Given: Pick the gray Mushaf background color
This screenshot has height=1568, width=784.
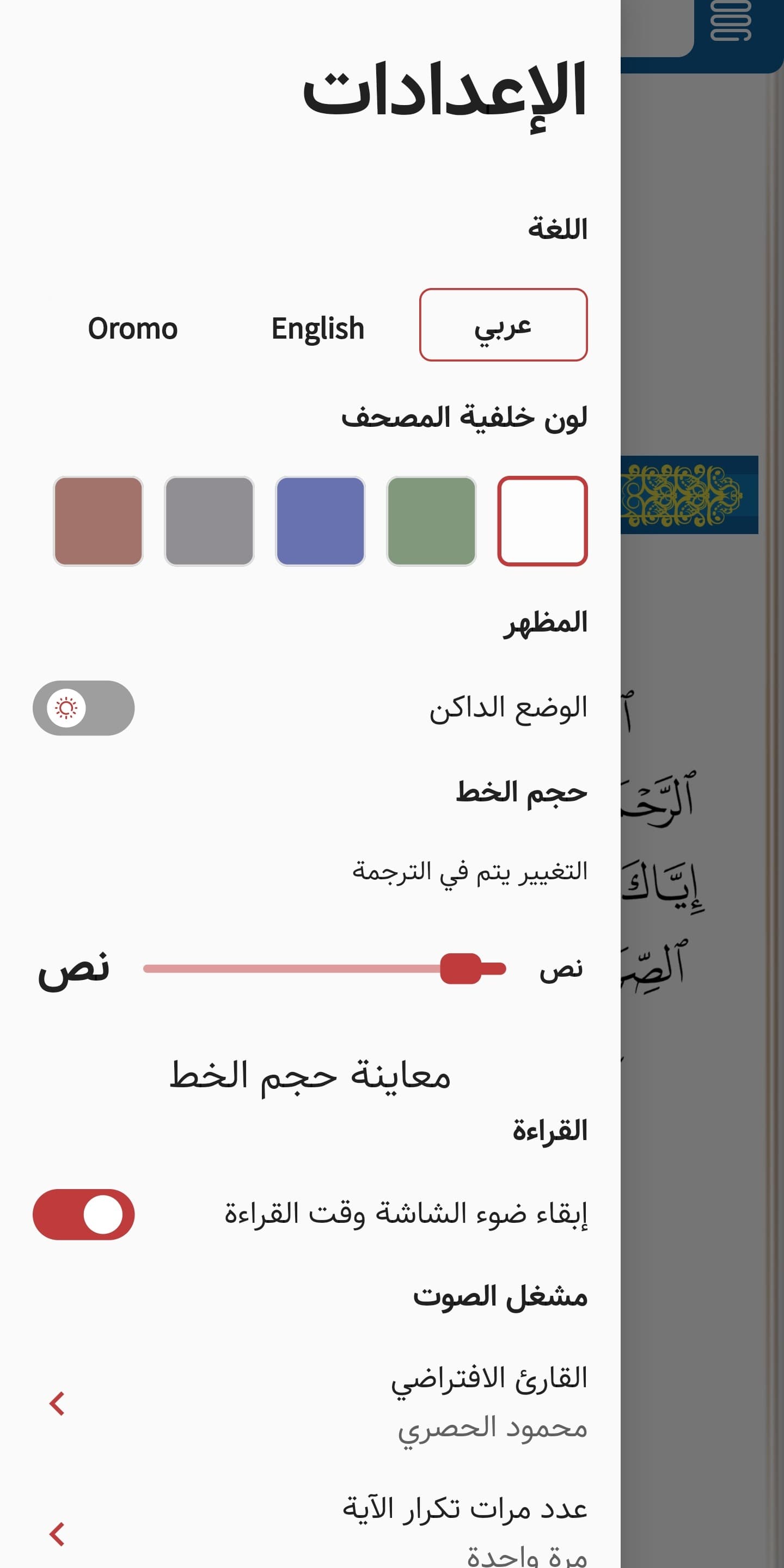Looking at the screenshot, I should click(x=210, y=521).
